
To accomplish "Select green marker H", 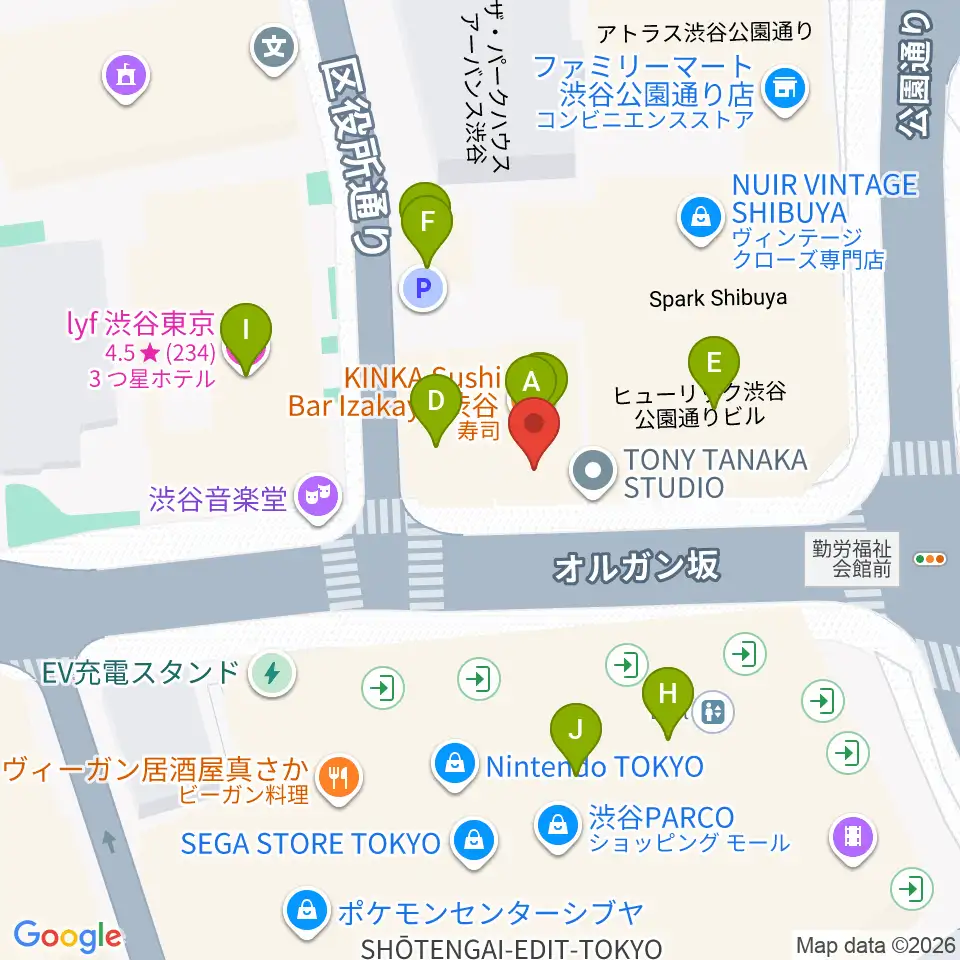I will [x=668, y=698].
